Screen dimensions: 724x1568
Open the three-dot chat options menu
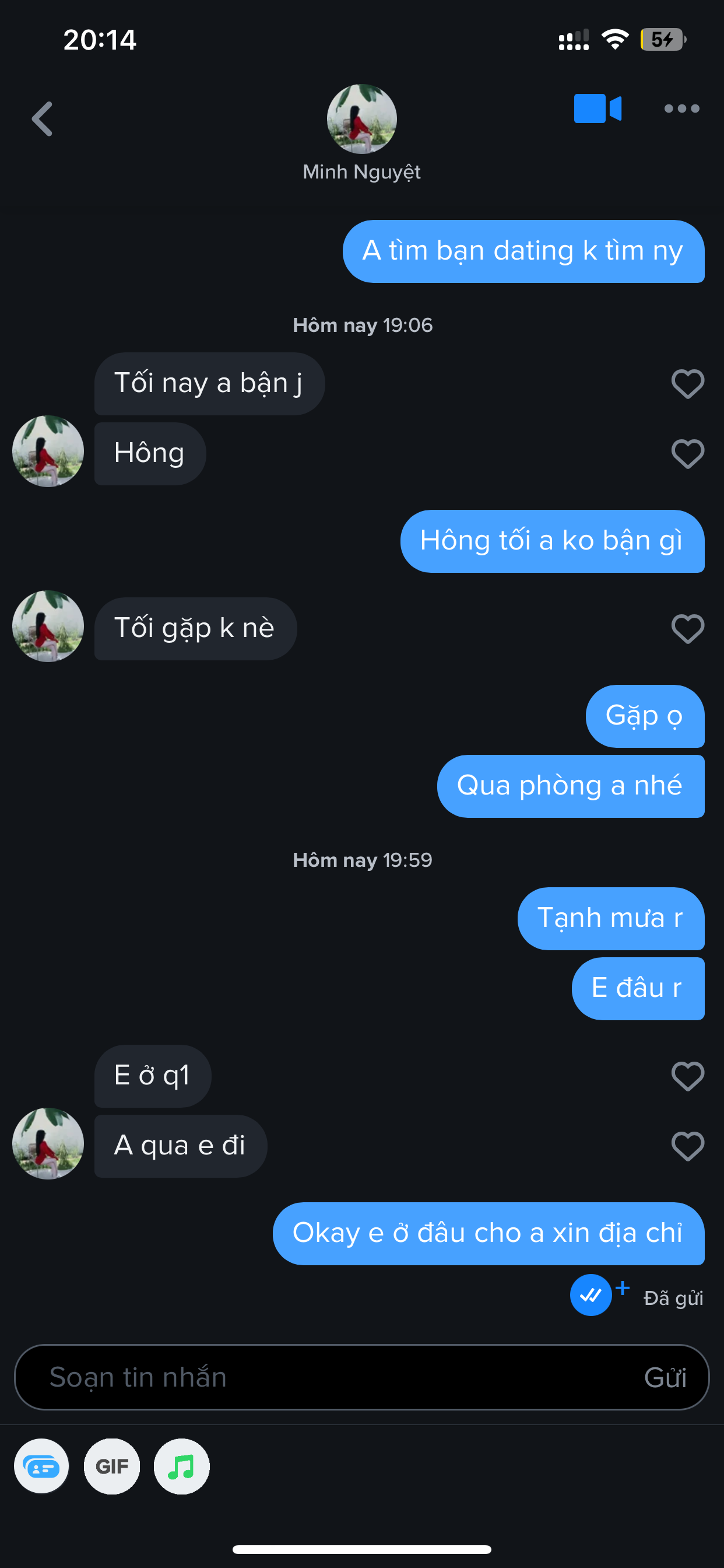(682, 108)
